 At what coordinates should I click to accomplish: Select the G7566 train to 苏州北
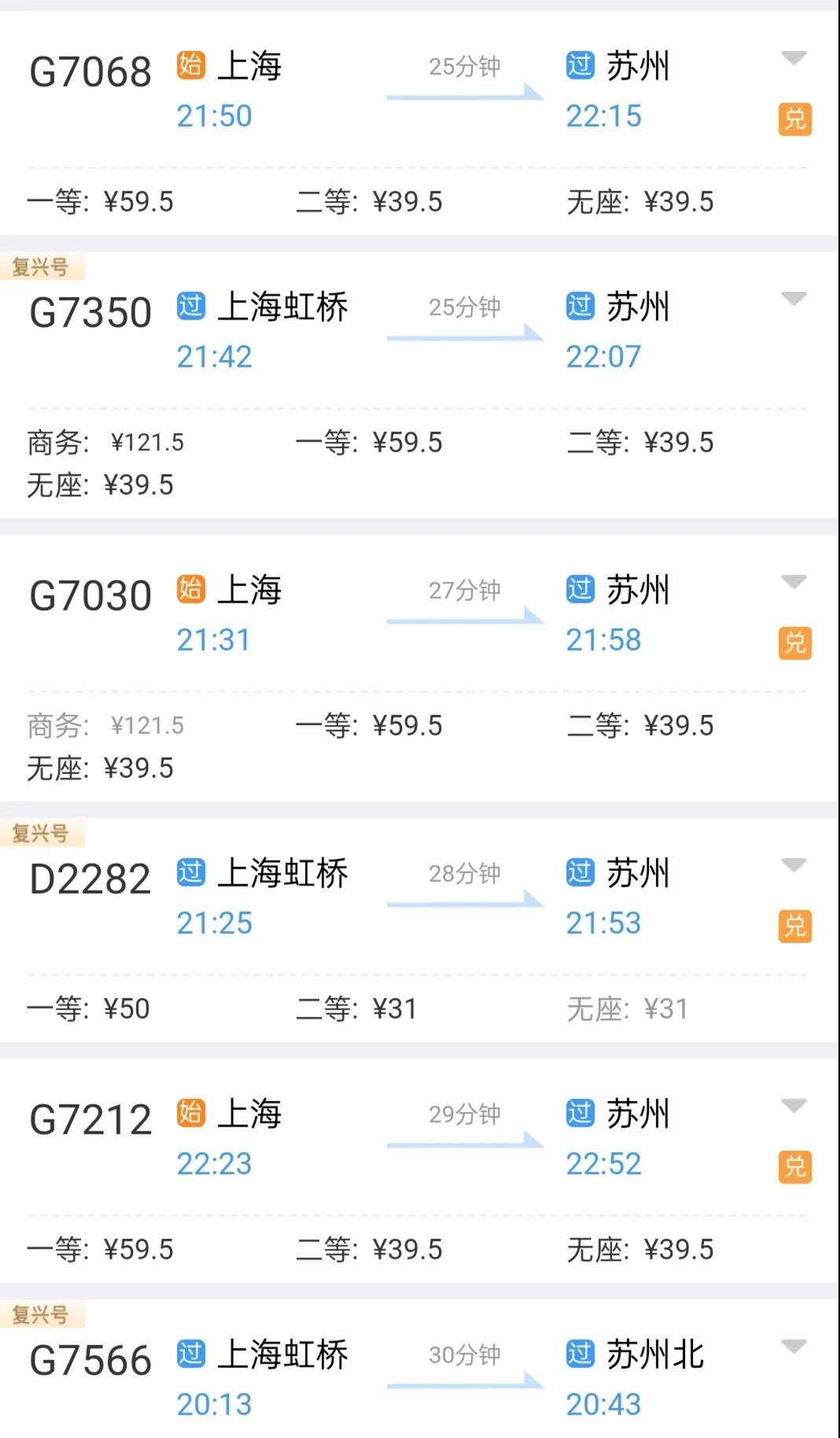(419, 1369)
